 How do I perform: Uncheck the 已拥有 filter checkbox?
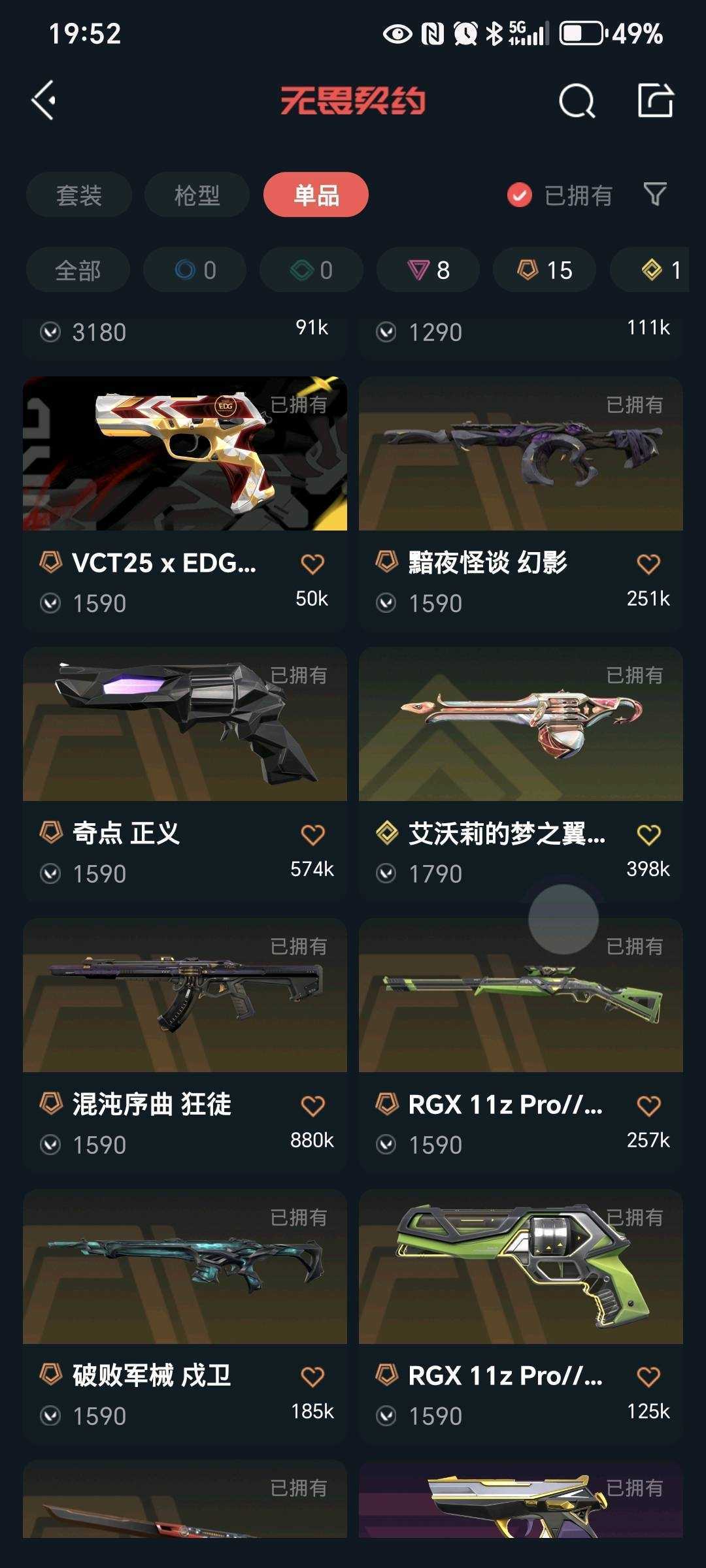click(520, 195)
